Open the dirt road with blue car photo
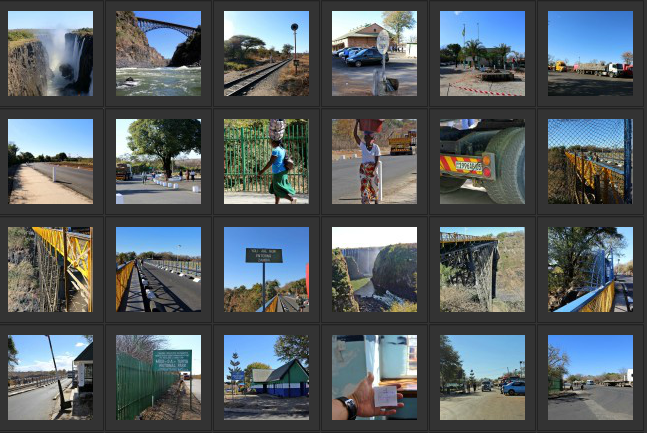This screenshot has width=647, height=433. click(x=482, y=377)
